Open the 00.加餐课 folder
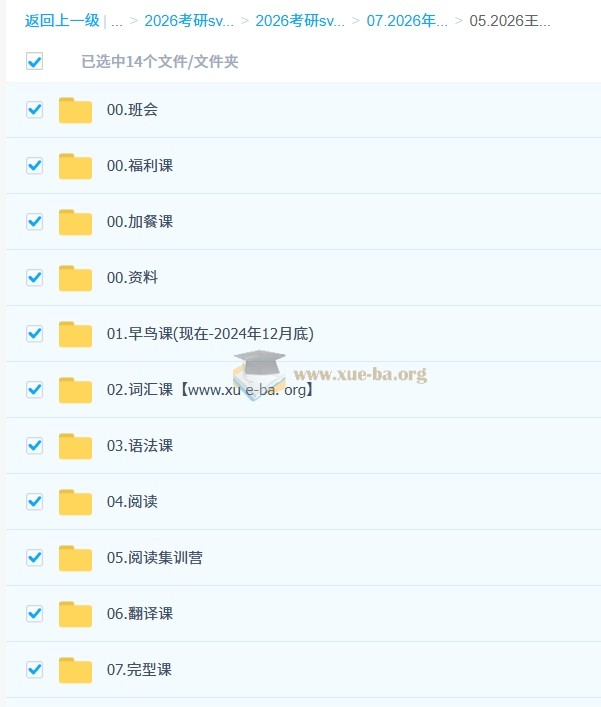This screenshot has width=601, height=707. [x=140, y=222]
